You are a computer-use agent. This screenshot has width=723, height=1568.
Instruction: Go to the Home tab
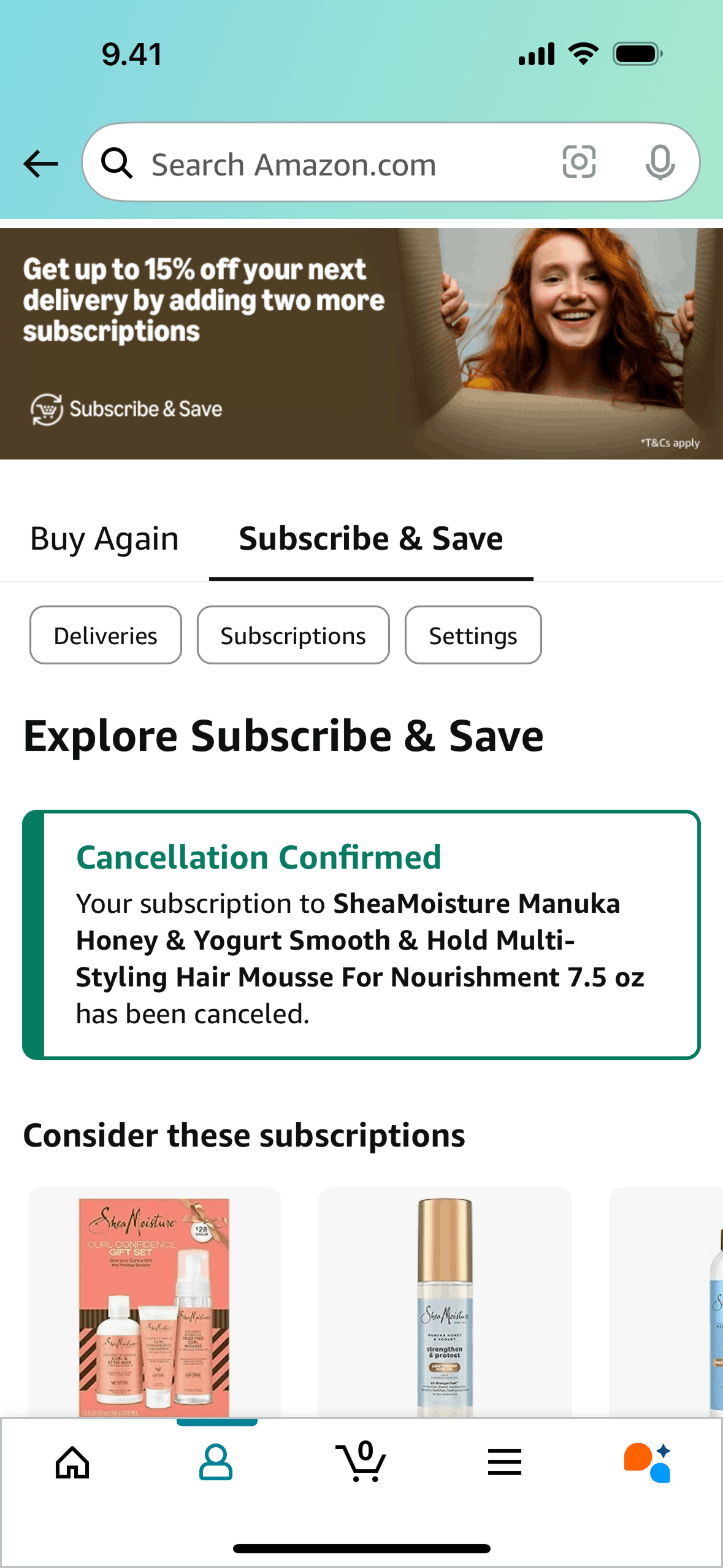click(x=72, y=1463)
